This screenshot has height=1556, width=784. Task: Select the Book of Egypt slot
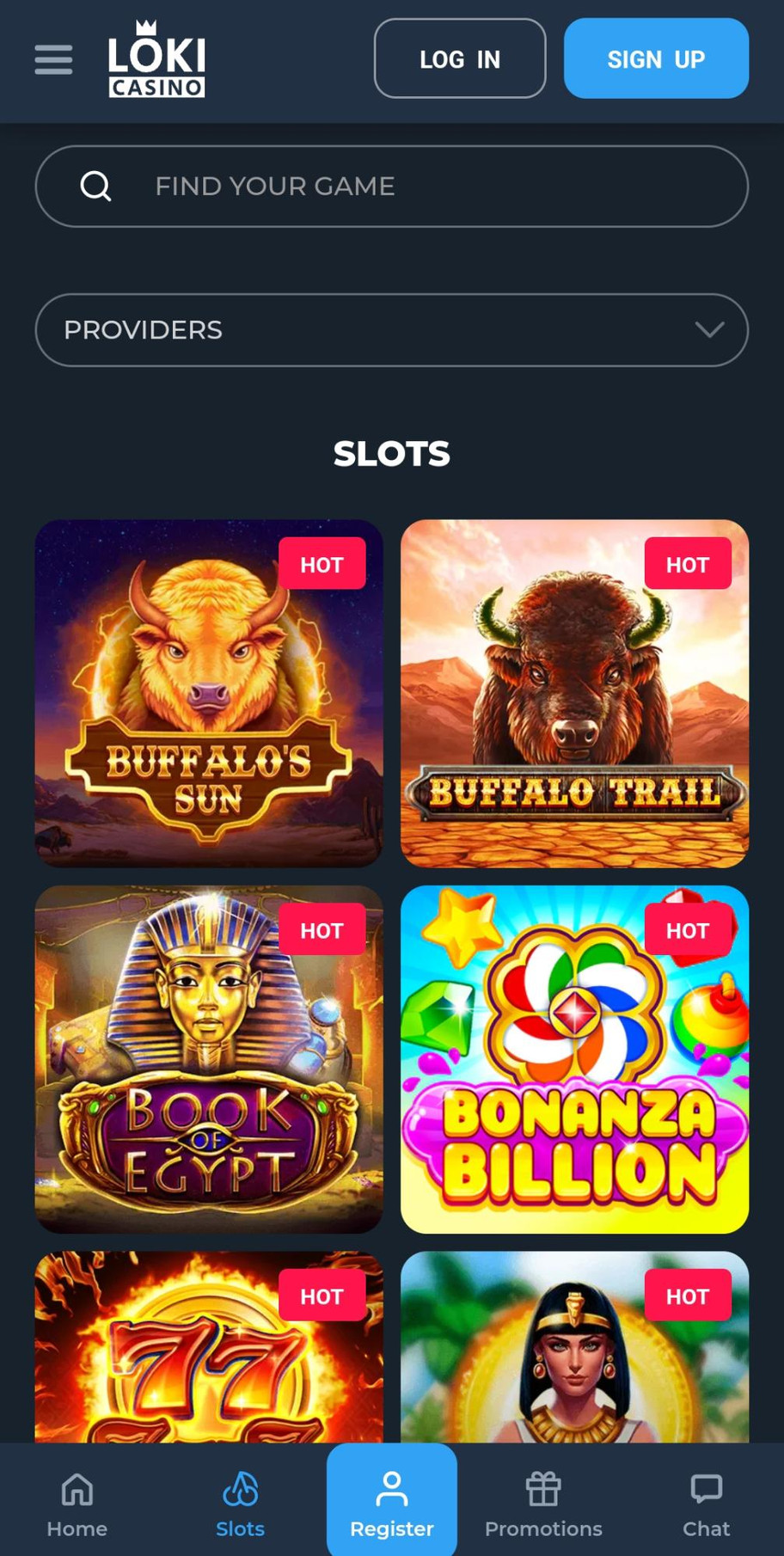point(209,1059)
